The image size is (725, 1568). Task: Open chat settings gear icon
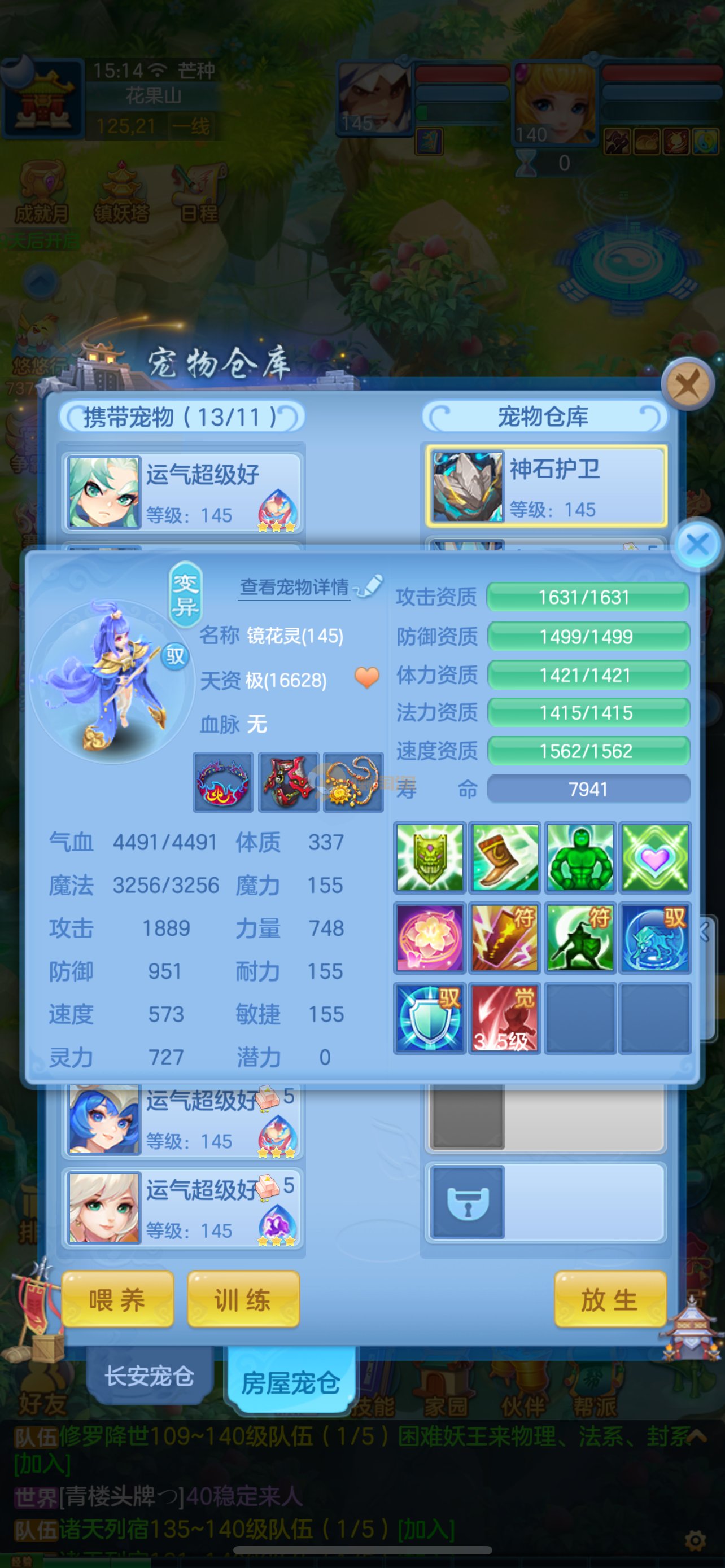(x=695, y=1540)
